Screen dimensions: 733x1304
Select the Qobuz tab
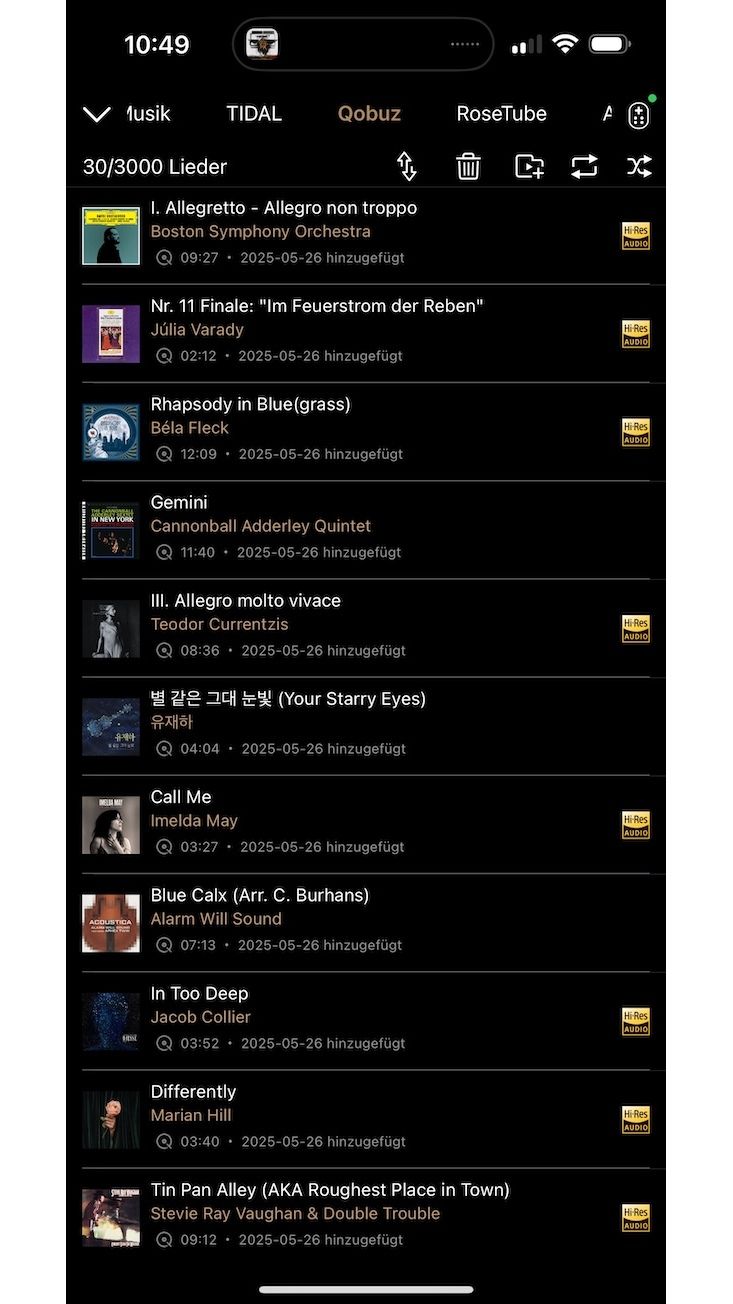point(369,114)
